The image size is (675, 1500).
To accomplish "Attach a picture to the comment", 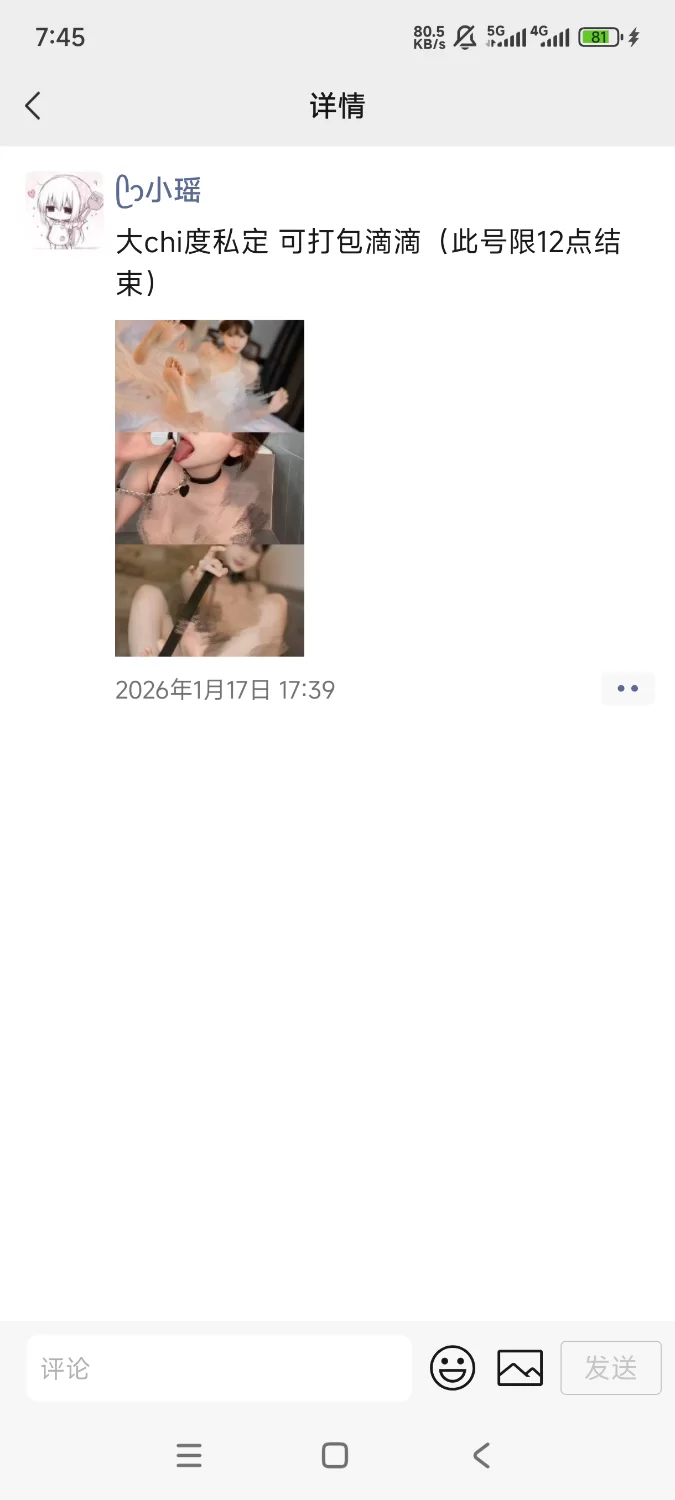I will pyautogui.click(x=520, y=1368).
